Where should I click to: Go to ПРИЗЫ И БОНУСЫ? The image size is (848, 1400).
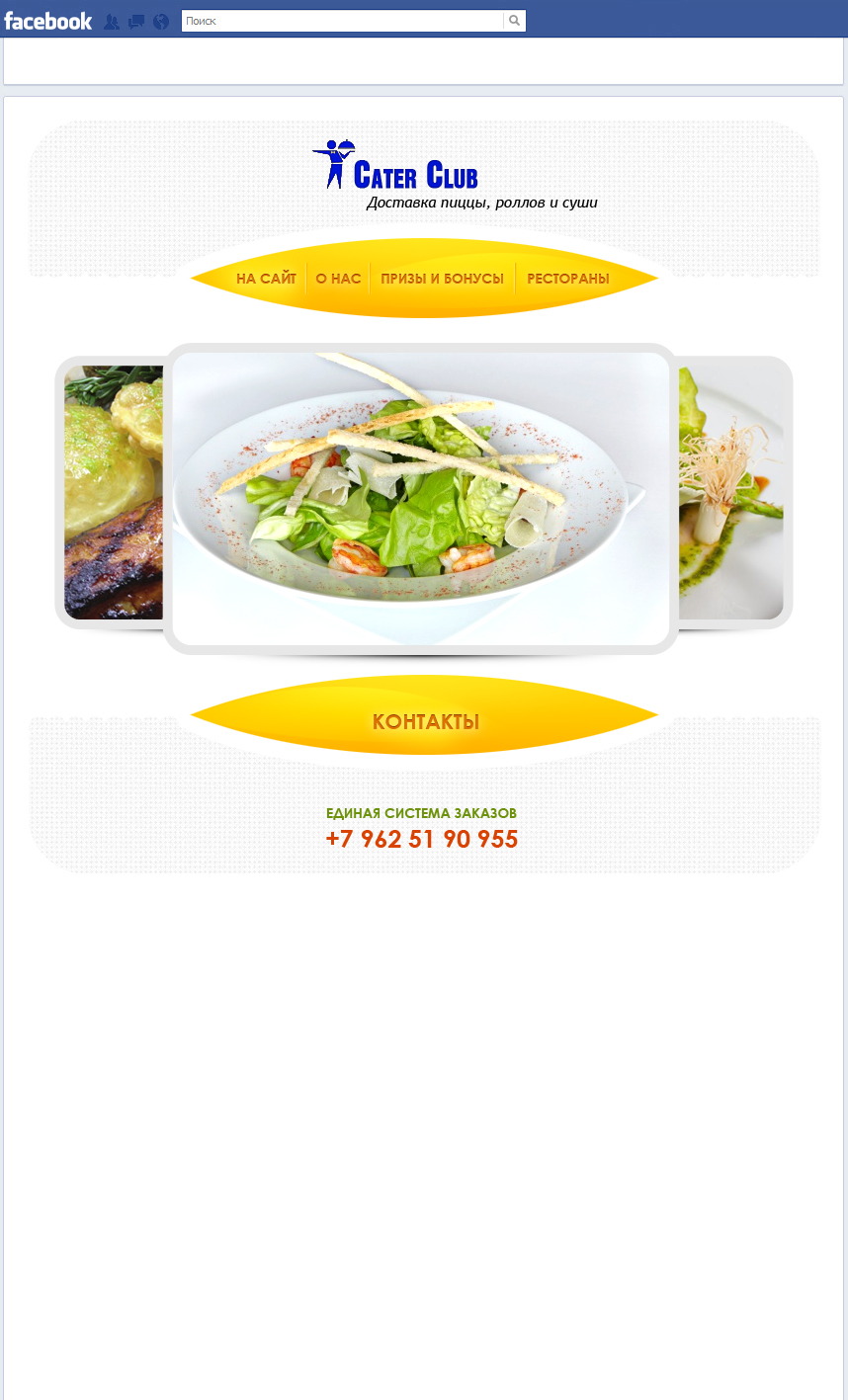442,279
